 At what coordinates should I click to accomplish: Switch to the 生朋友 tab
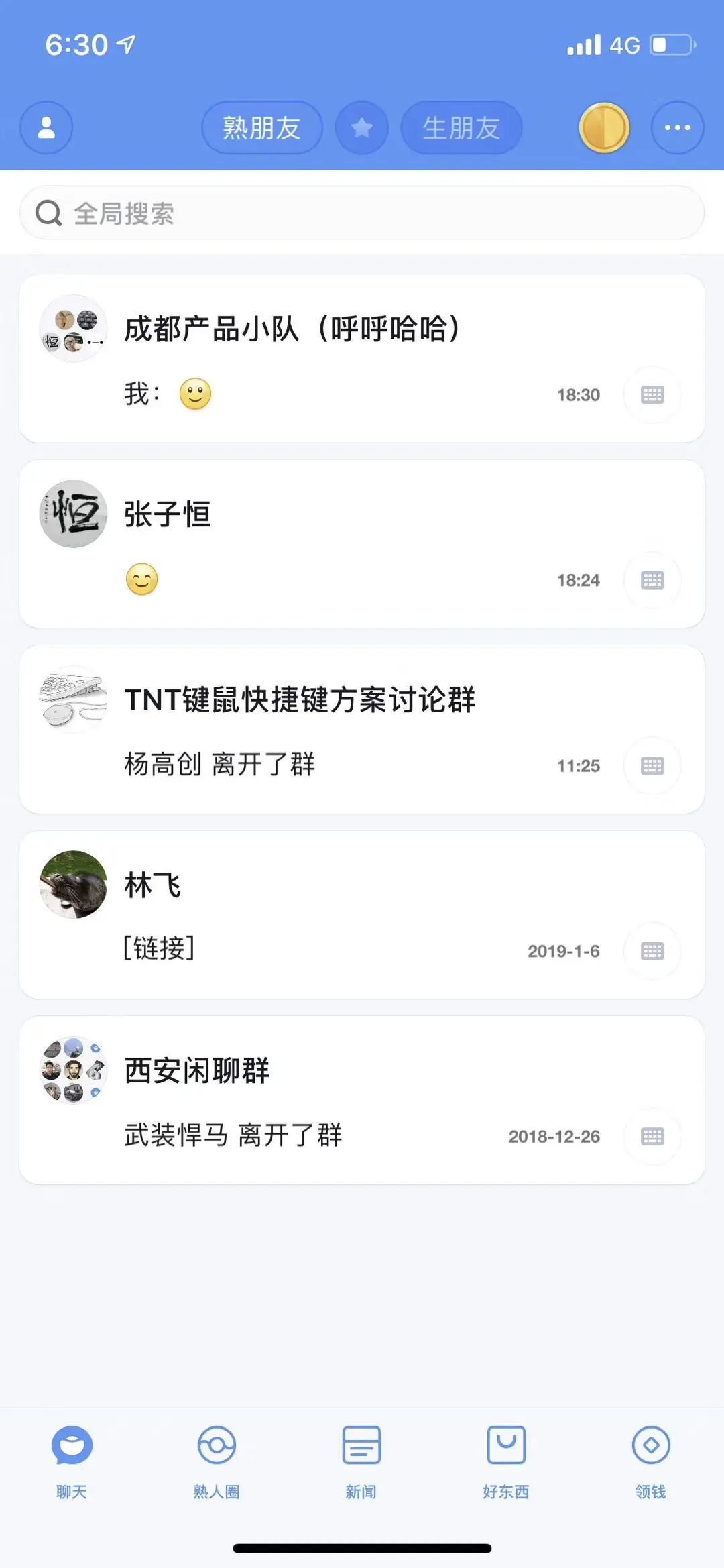[x=461, y=127]
